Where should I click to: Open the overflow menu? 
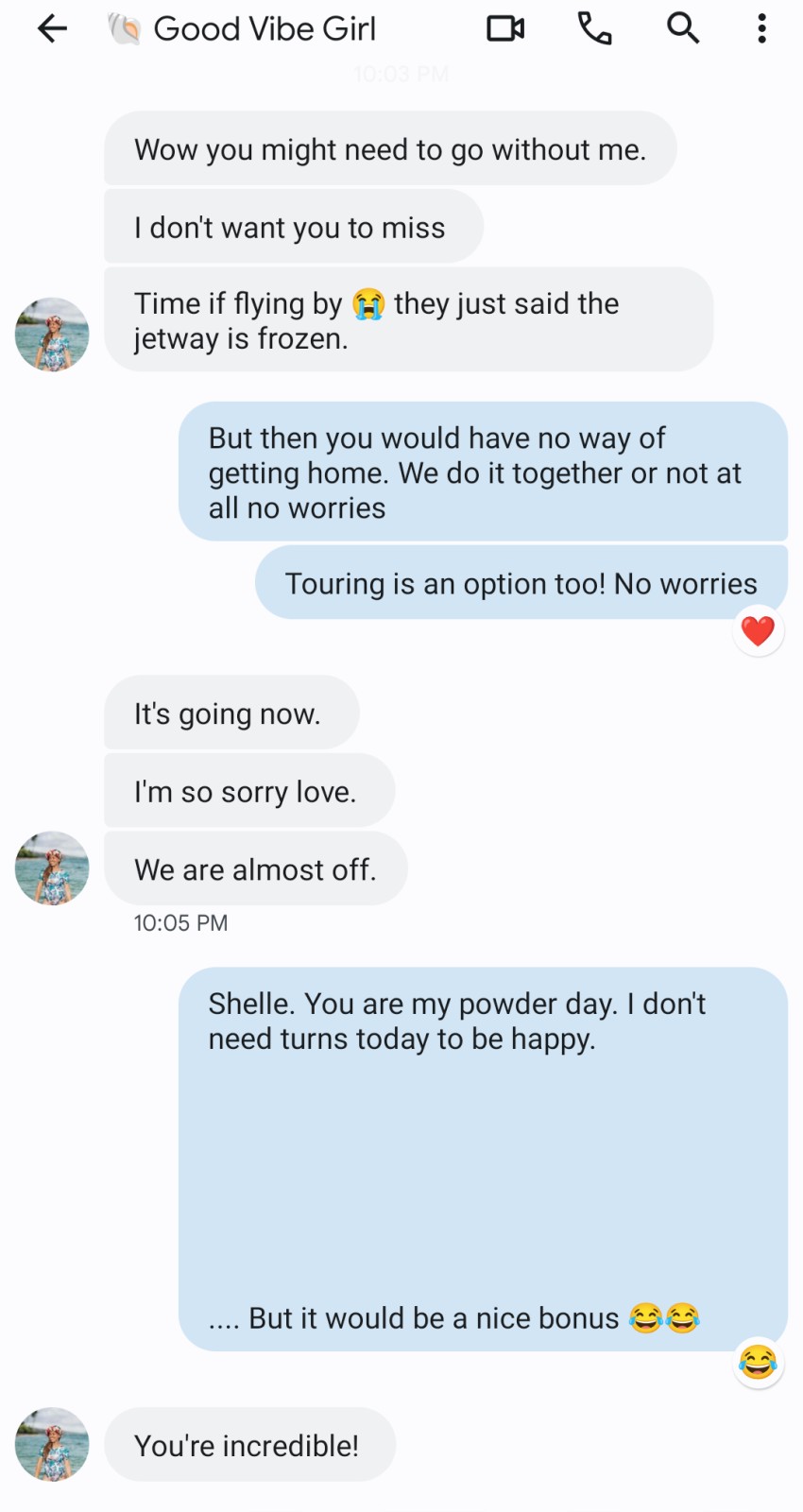pyautogui.click(x=761, y=29)
